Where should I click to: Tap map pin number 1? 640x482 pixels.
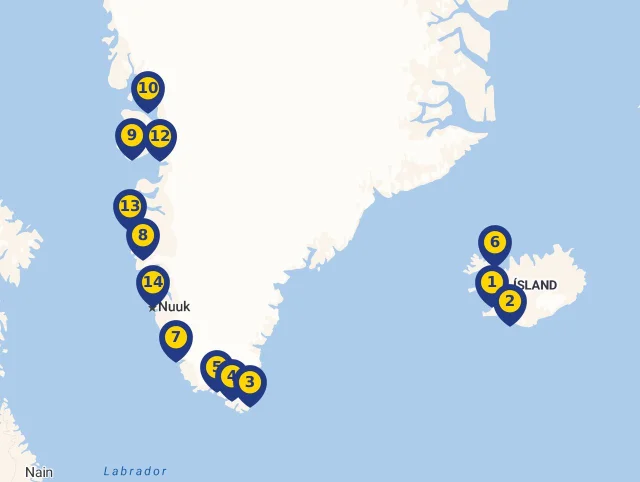(x=490, y=282)
